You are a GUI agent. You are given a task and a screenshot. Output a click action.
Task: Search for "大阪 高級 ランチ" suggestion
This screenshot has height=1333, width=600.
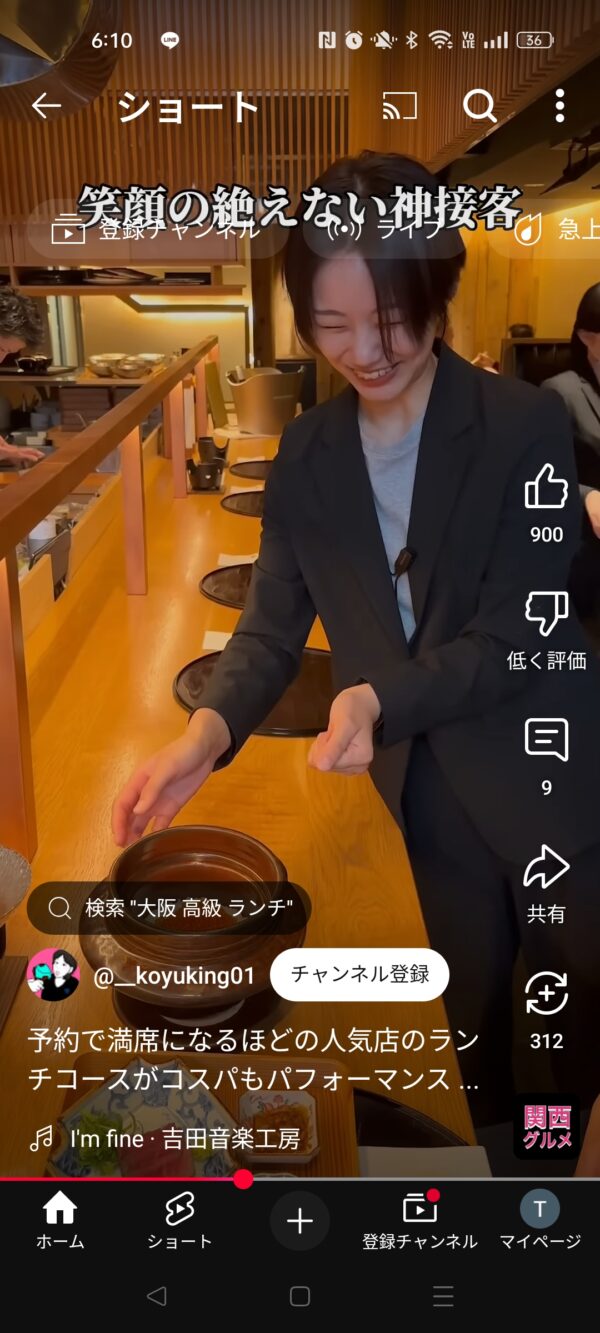point(170,908)
